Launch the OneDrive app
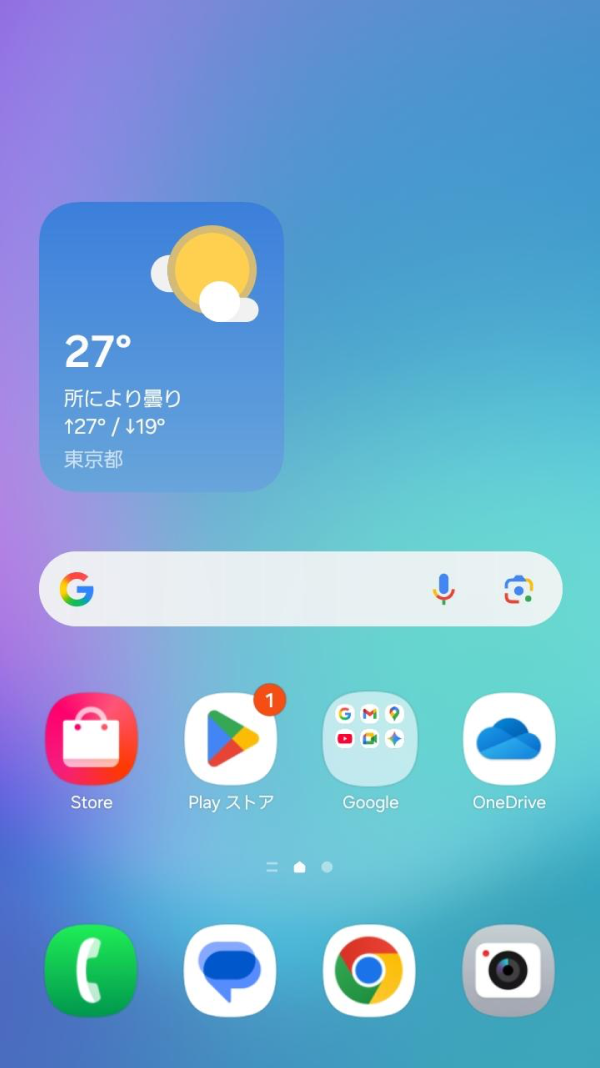600x1068 pixels. (x=509, y=739)
